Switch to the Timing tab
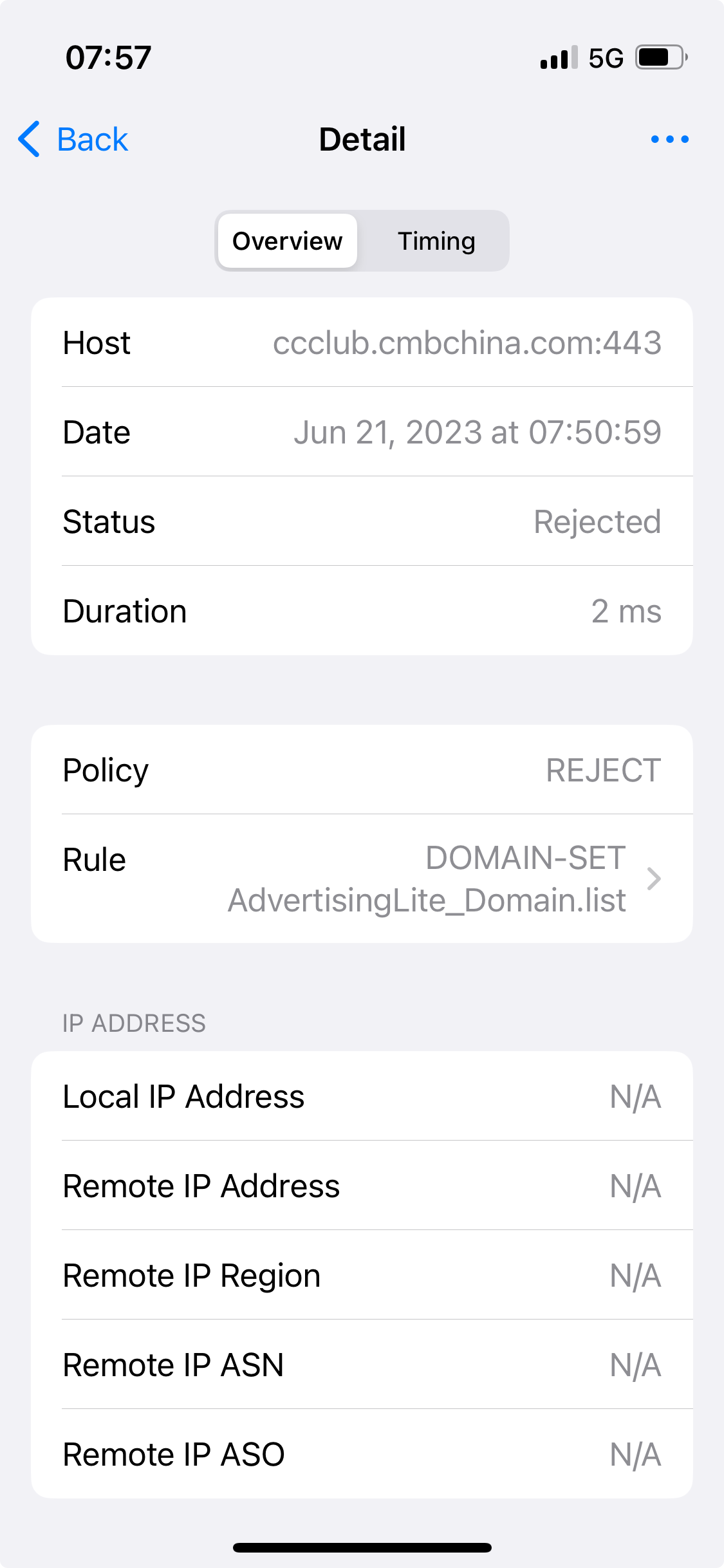Image resolution: width=724 pixels, height=1568 pixels. click(436, 241)
